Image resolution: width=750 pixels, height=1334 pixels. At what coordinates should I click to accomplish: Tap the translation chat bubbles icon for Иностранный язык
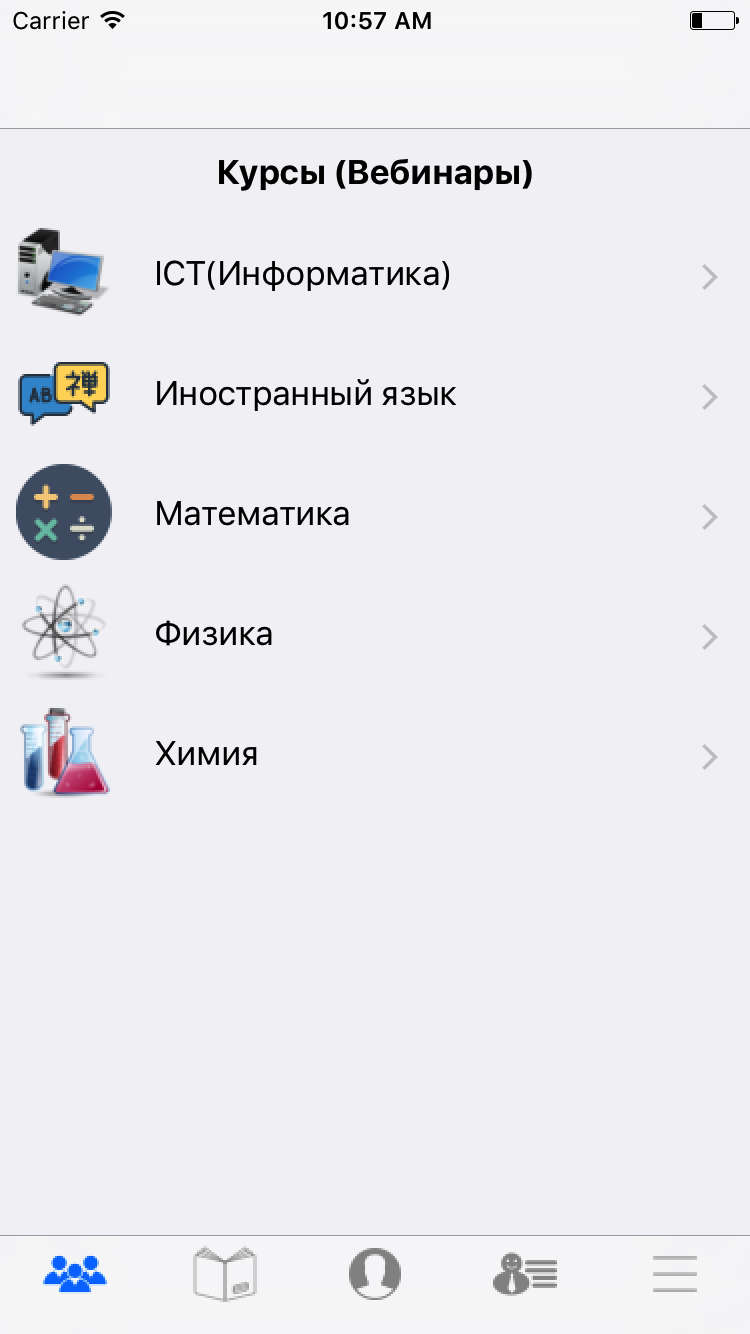click(63, 391)
